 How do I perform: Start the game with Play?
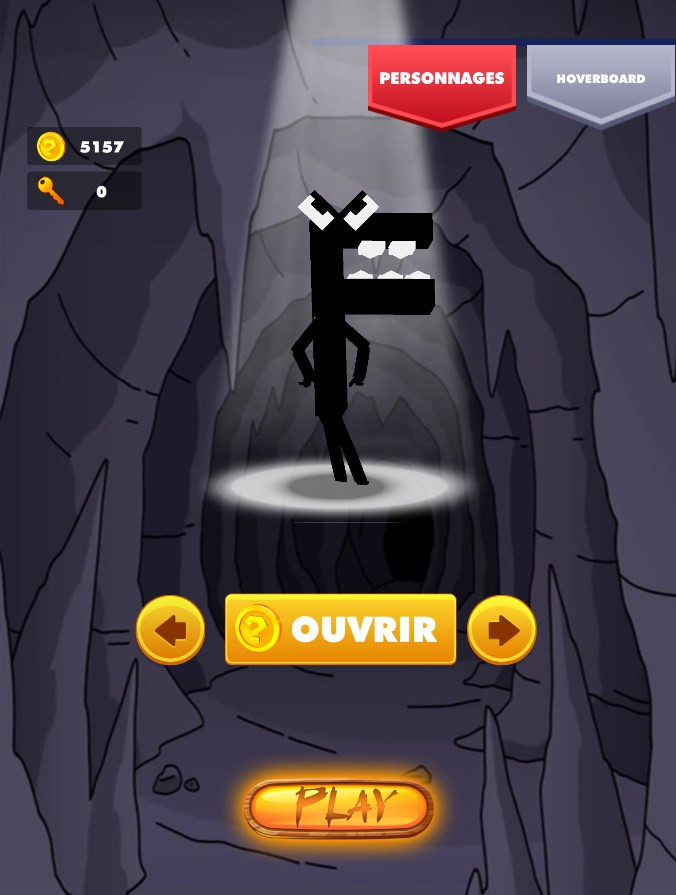[x=339, y=807]
